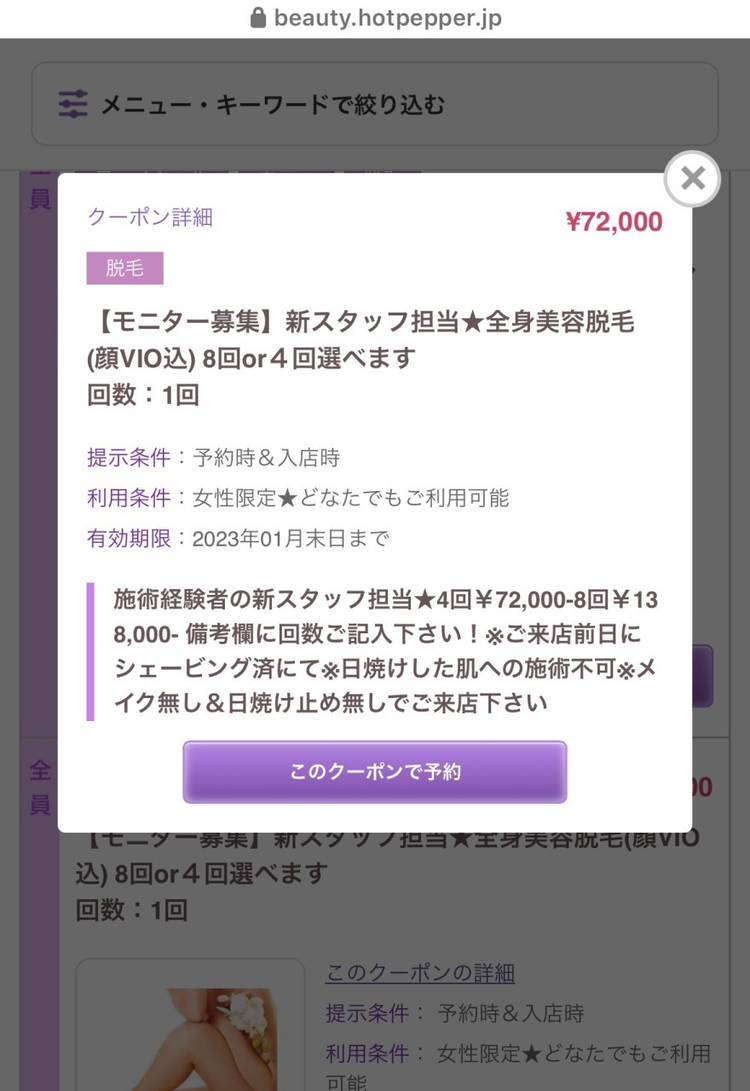Viewport: 750px width, 1091px height.
Task: Open the このクーポンの詳細 link
Action: coord(420,972)
